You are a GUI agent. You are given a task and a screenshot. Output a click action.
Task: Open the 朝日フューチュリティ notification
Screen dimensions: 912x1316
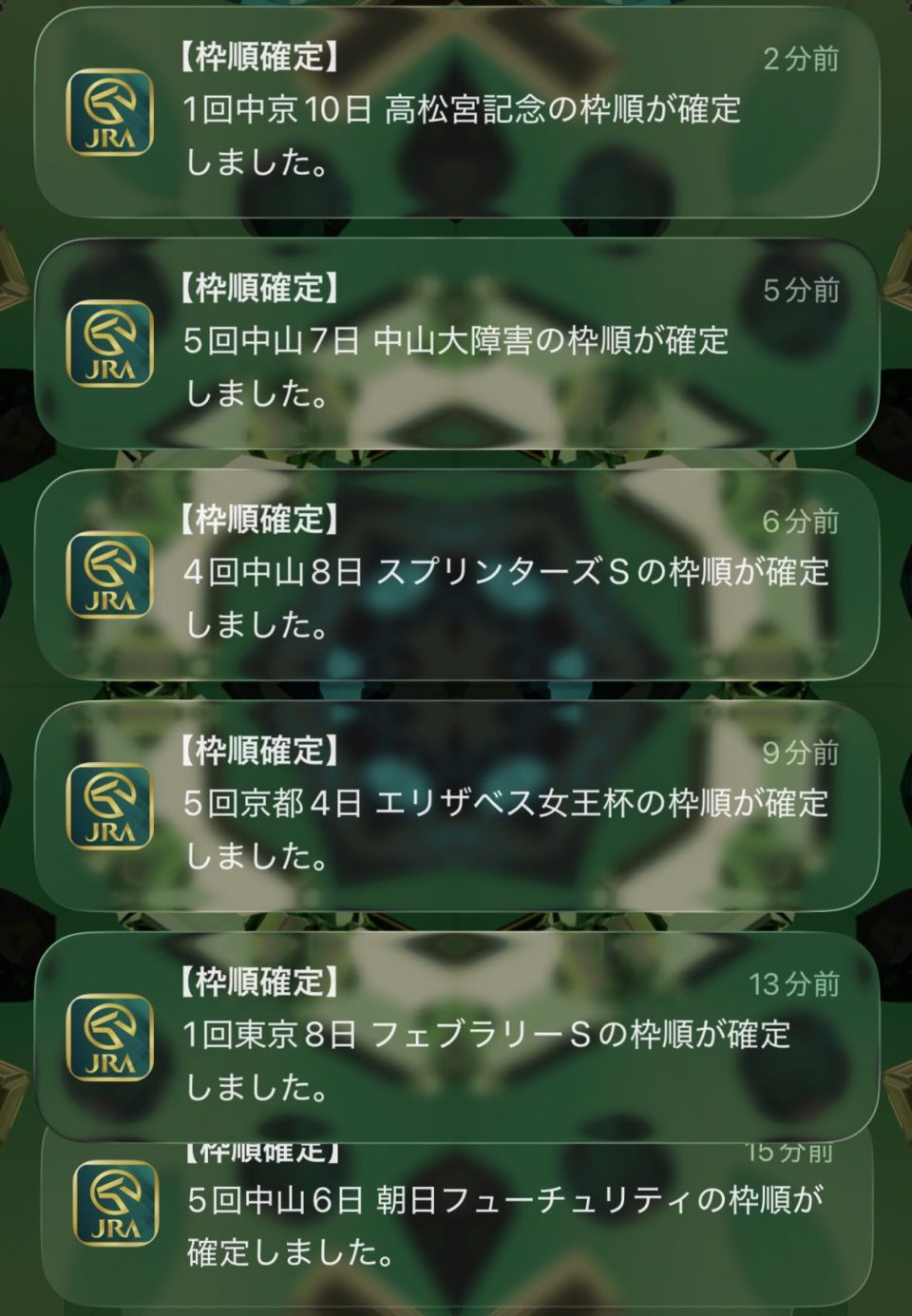[456, 1226]
